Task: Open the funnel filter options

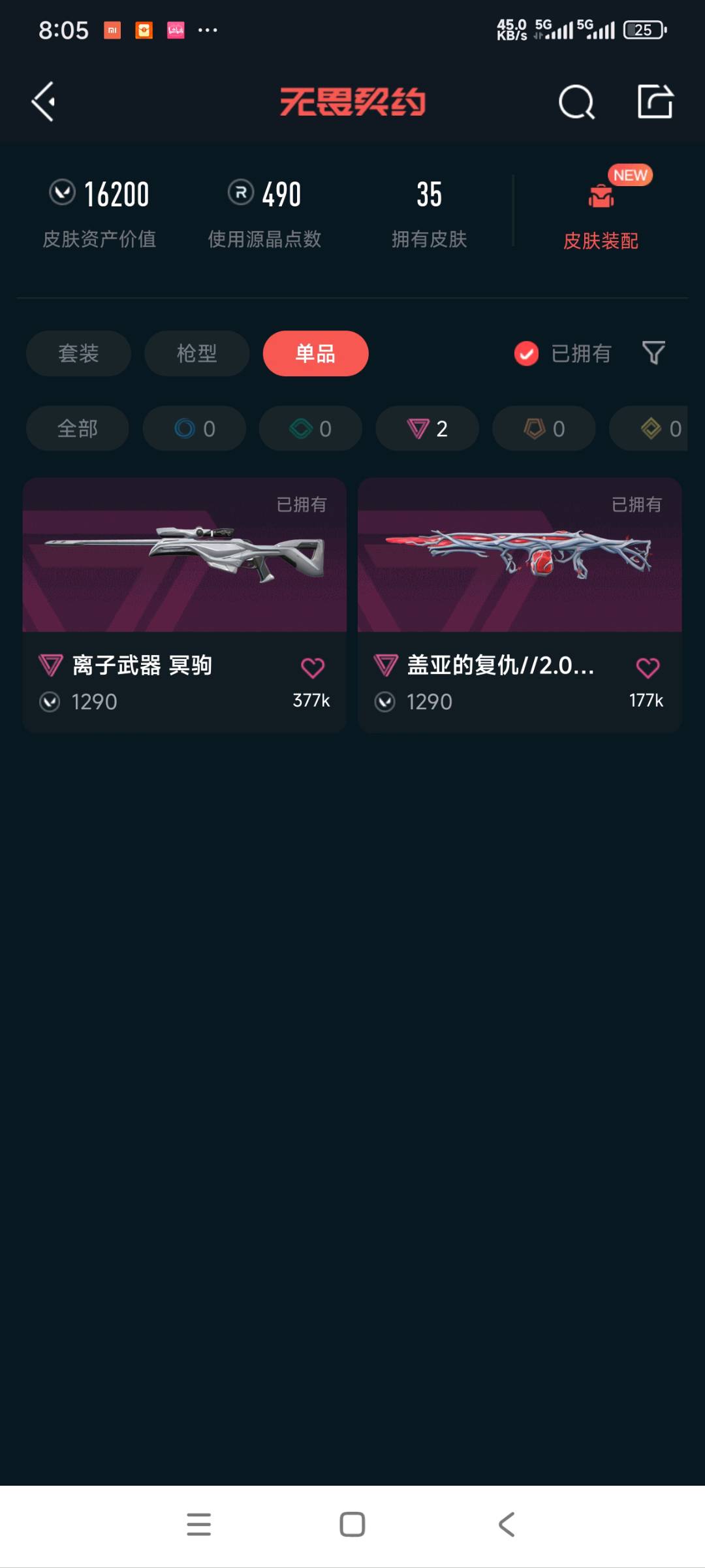Action: (653, 353)
